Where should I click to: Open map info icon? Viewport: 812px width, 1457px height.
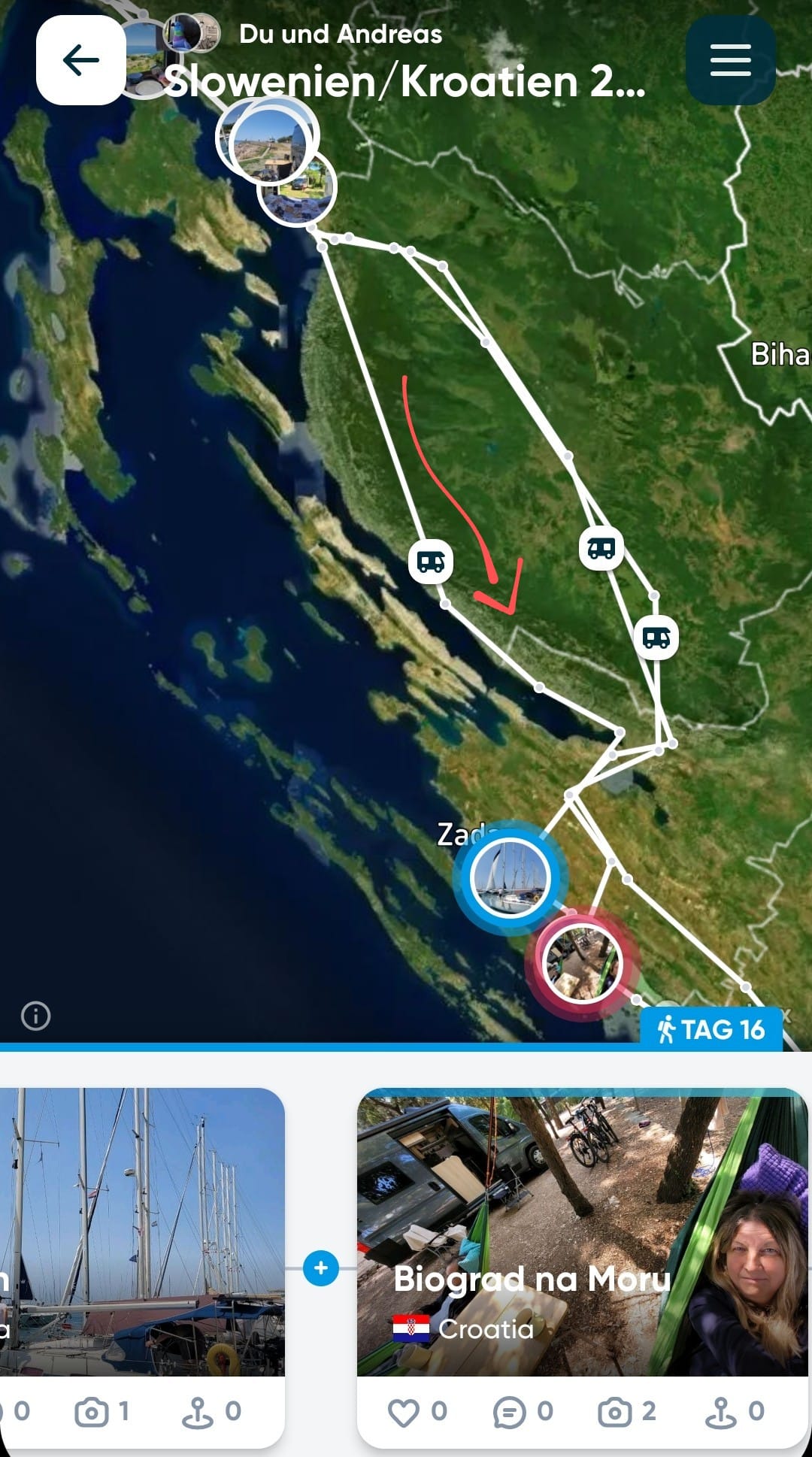[35, 1016]
